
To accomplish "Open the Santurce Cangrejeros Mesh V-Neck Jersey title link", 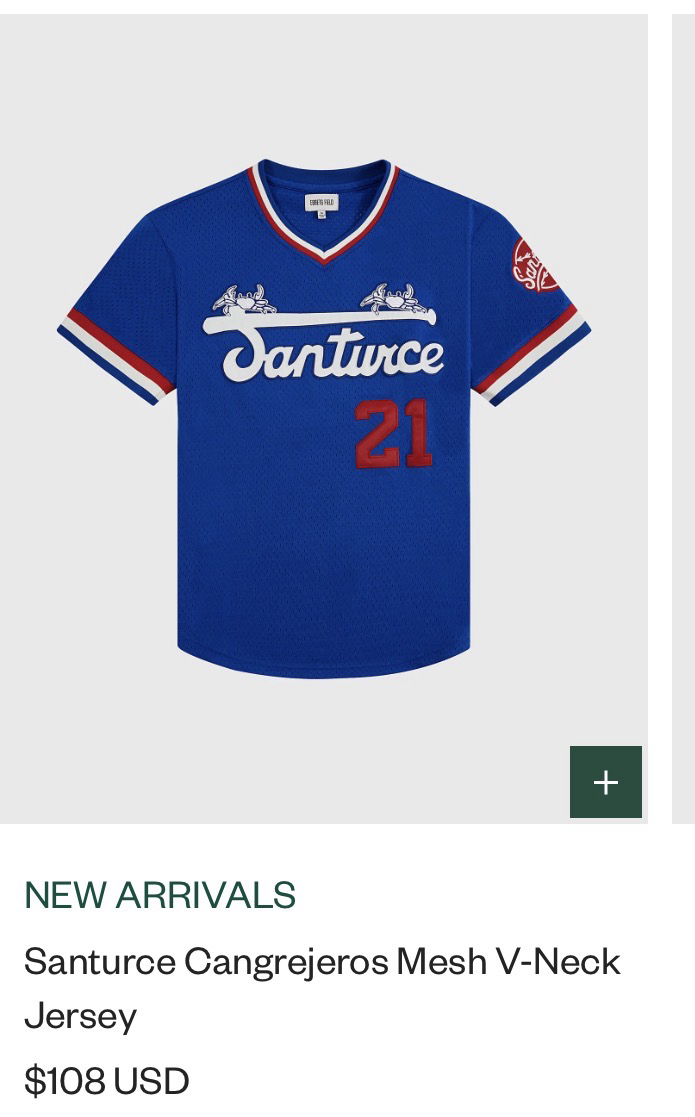I will 322,987.
